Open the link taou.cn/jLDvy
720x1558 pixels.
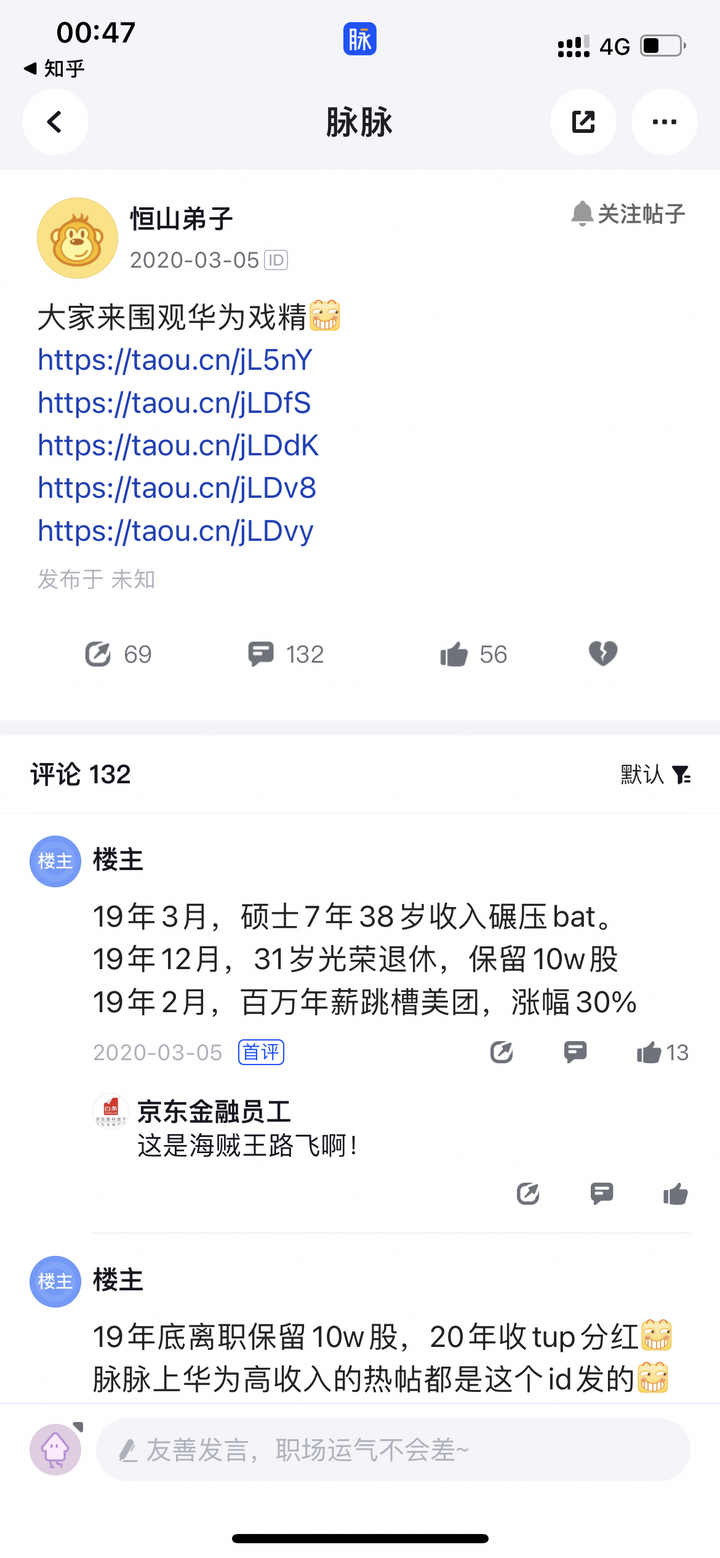click(x=175, y=531)
